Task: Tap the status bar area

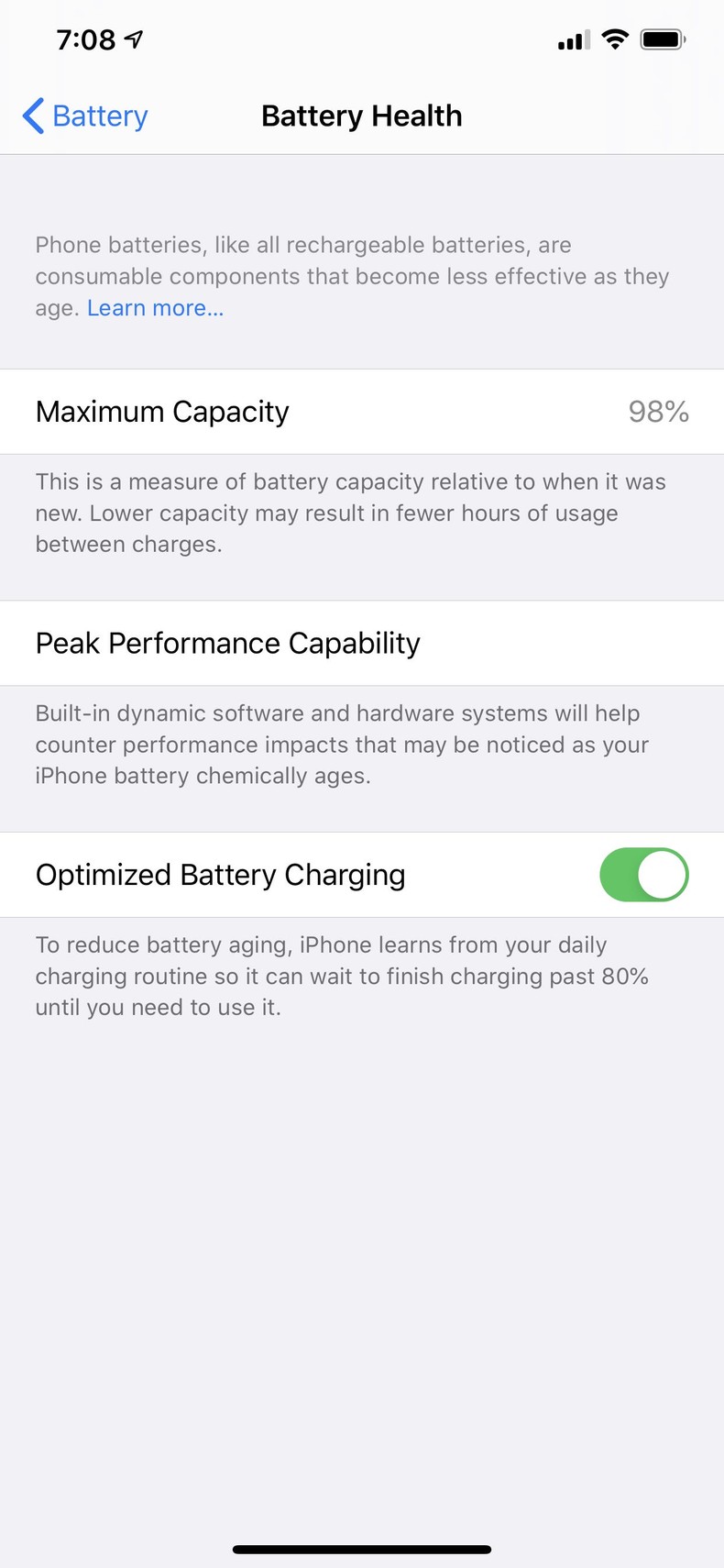Action: coord(362,39)
